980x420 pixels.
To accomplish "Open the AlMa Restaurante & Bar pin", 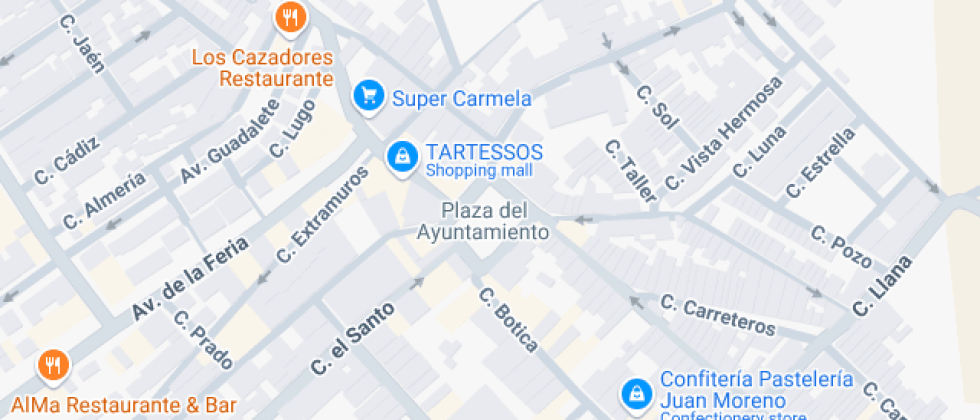I will tap(52, 366).
